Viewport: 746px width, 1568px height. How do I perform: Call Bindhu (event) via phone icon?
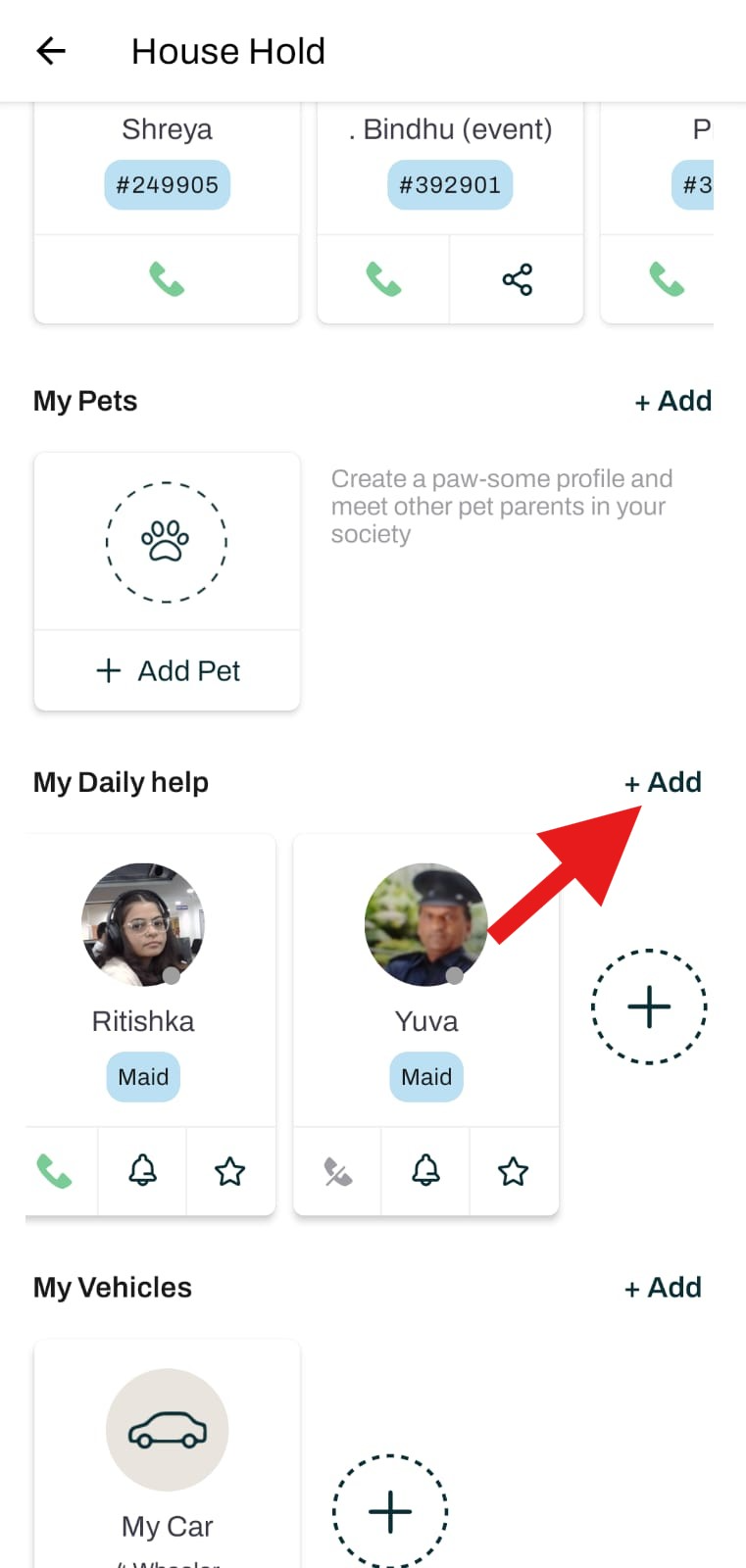383,279
